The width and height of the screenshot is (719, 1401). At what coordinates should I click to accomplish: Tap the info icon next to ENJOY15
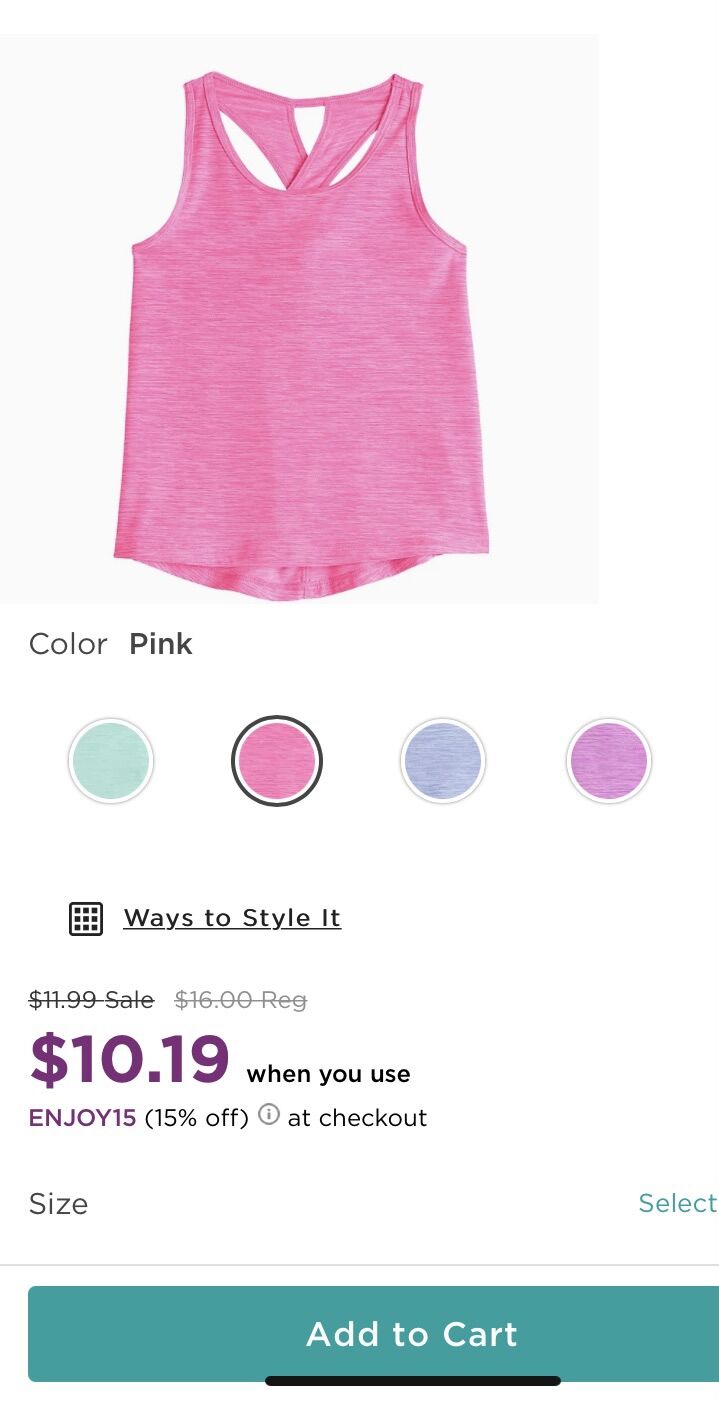point(268,1114)
